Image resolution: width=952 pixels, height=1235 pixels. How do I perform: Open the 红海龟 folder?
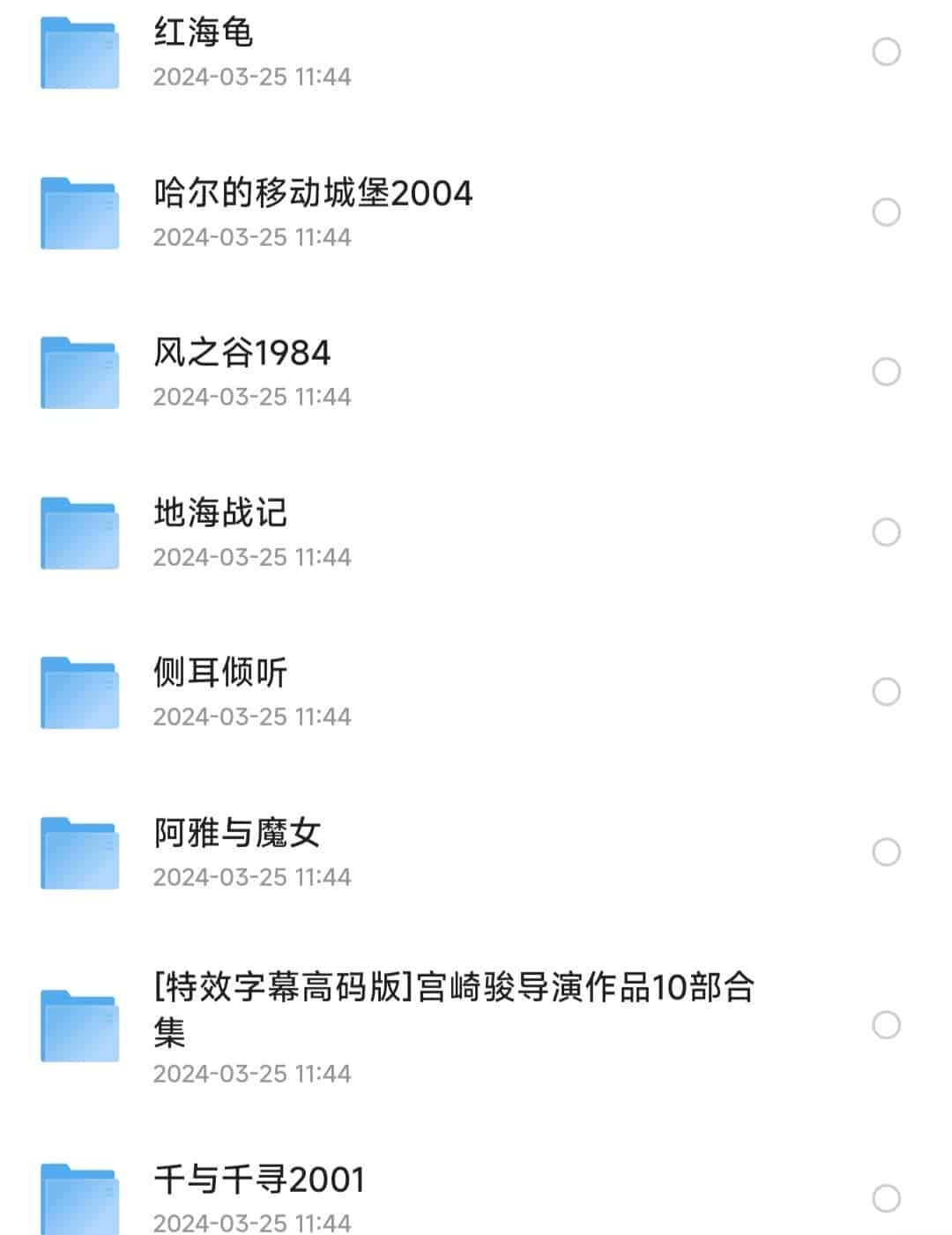(x=204, y=33)
